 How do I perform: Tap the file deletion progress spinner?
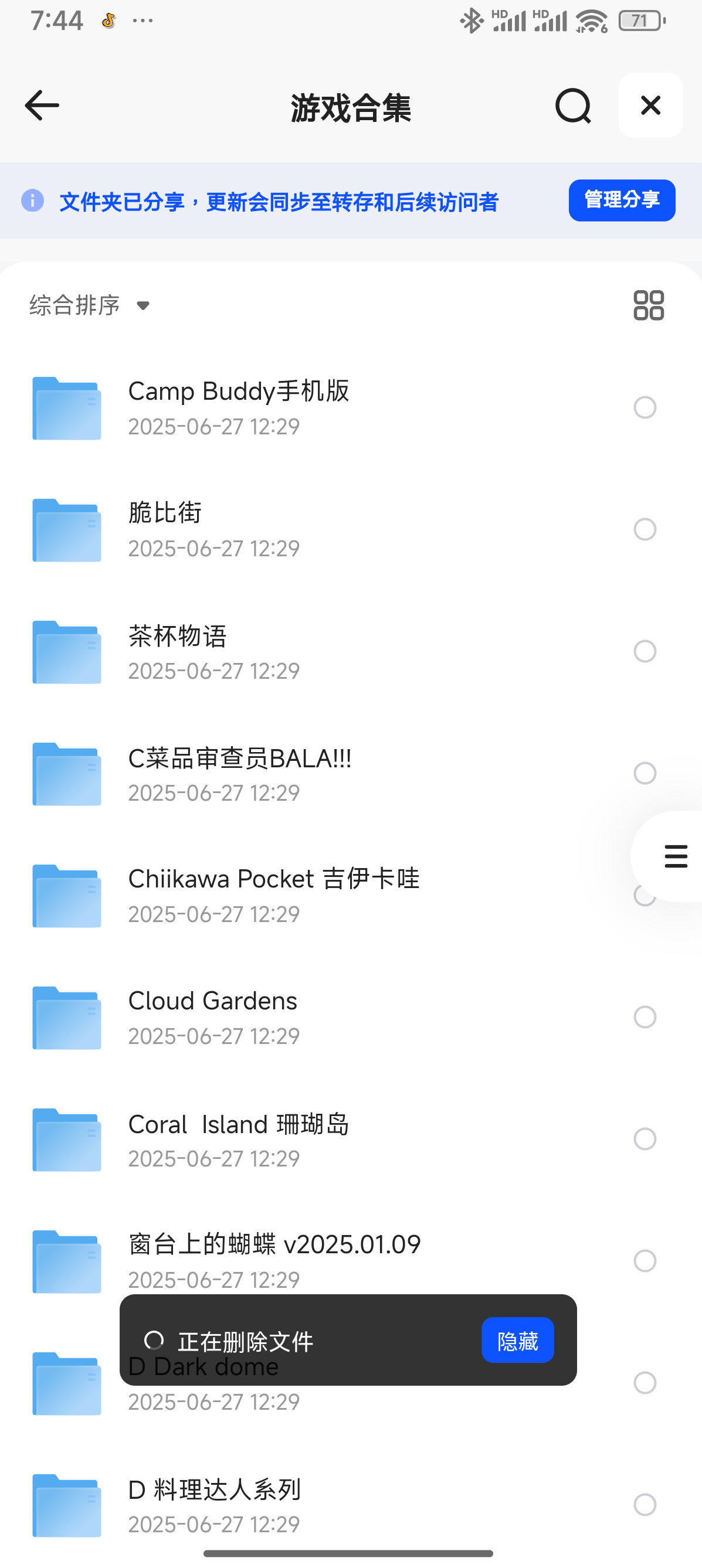click(x=156, y=1341)
